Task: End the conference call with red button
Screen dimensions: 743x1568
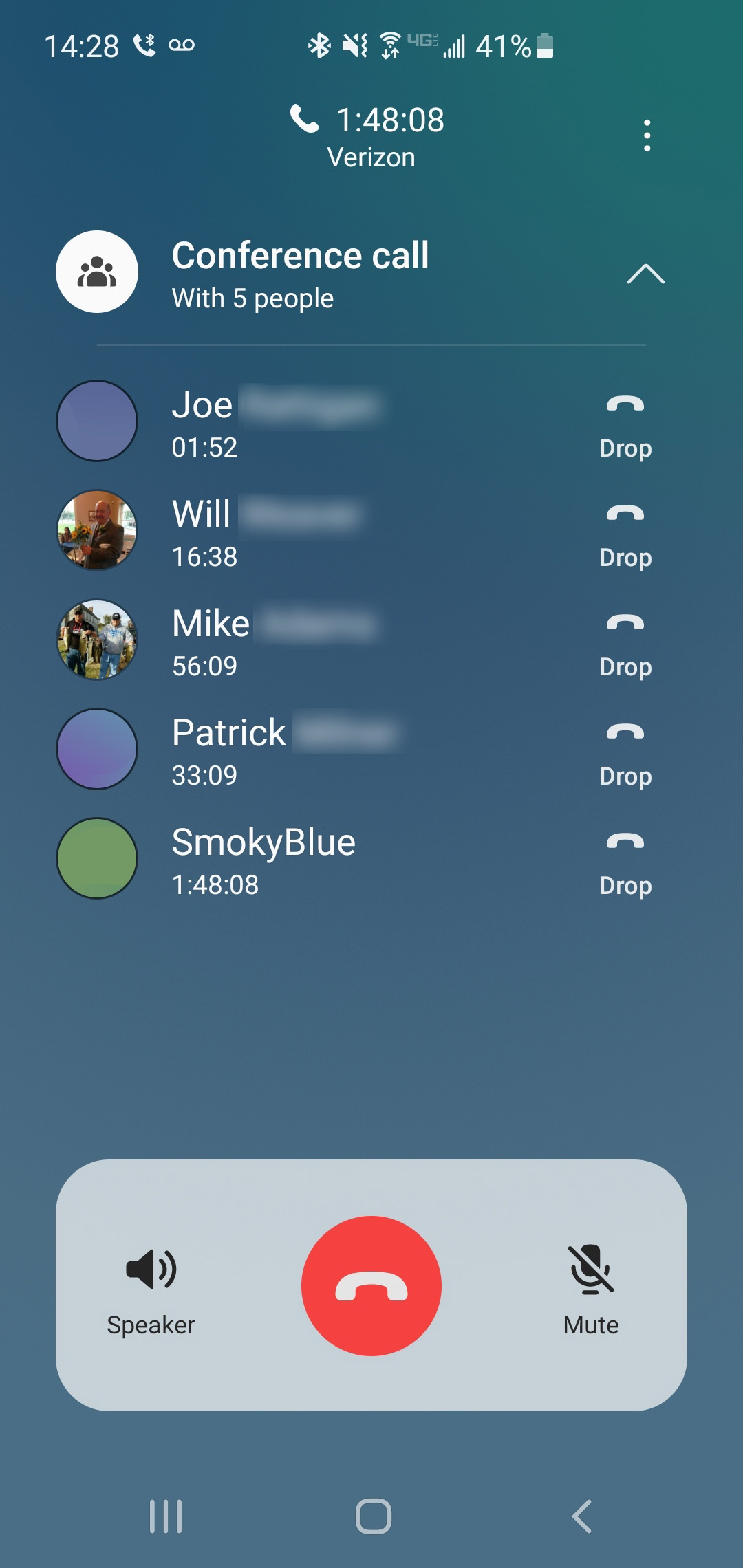Action: pyautogui.click(x=371, y=1286)
